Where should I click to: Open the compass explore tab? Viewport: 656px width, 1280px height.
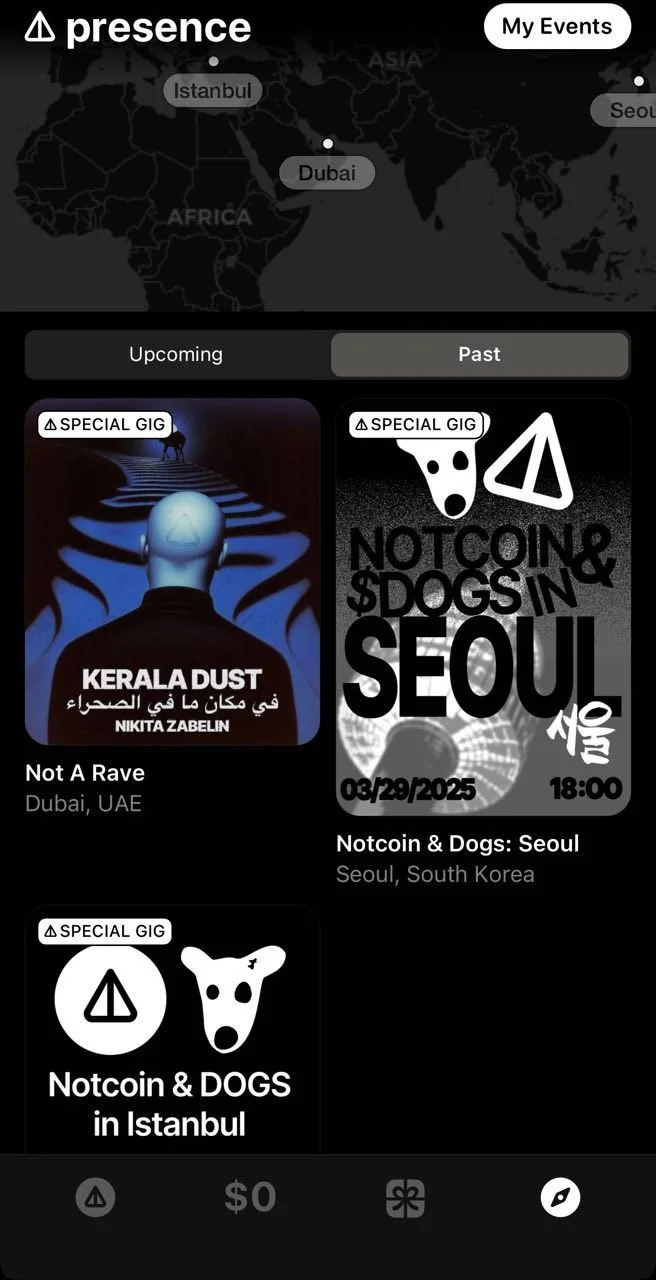click(560, 1197)
